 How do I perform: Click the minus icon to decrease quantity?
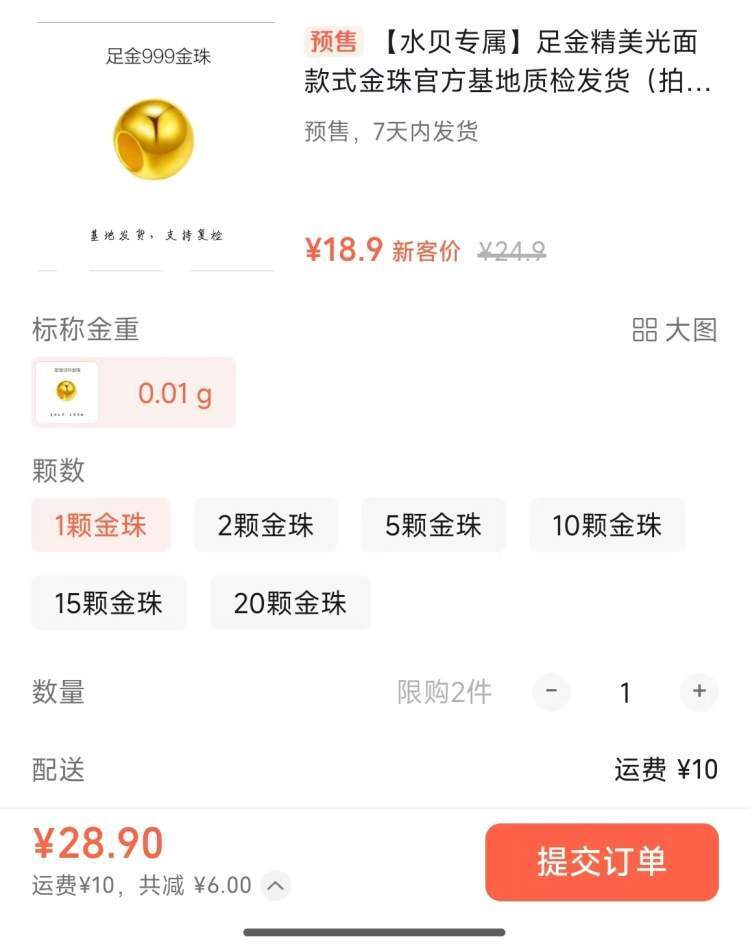tap(551, 692)
